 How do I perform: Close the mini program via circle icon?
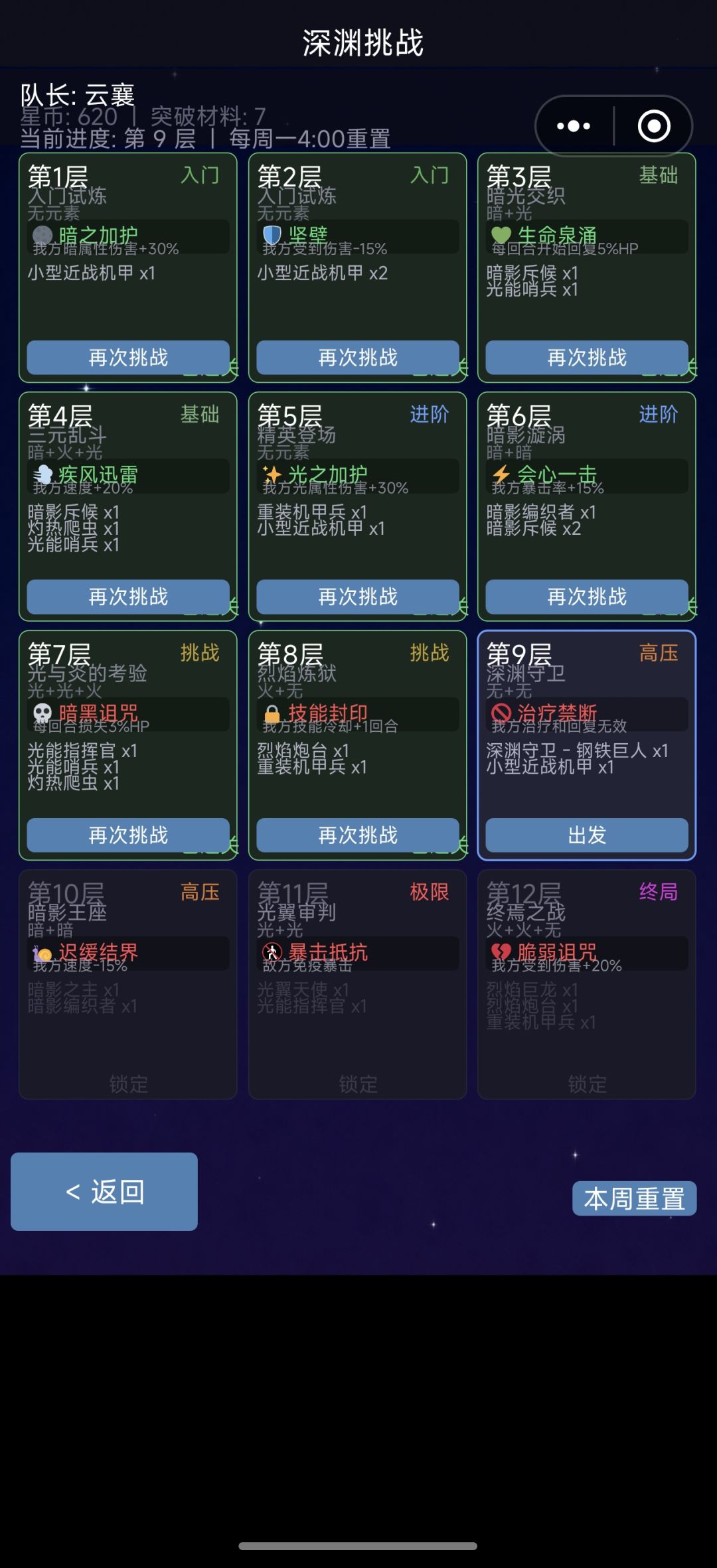point(654,126)
